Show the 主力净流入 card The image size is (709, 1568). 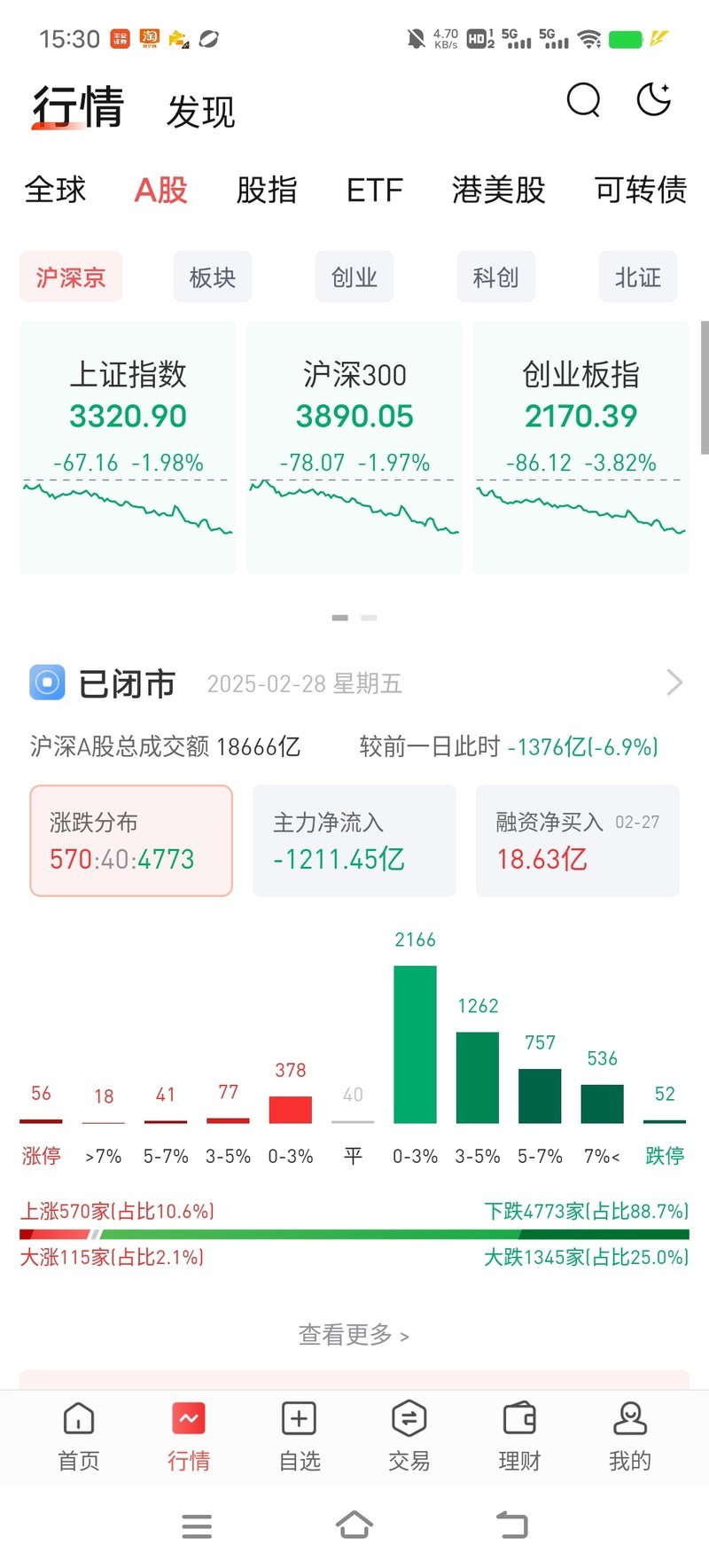click(x=354, y=840)
